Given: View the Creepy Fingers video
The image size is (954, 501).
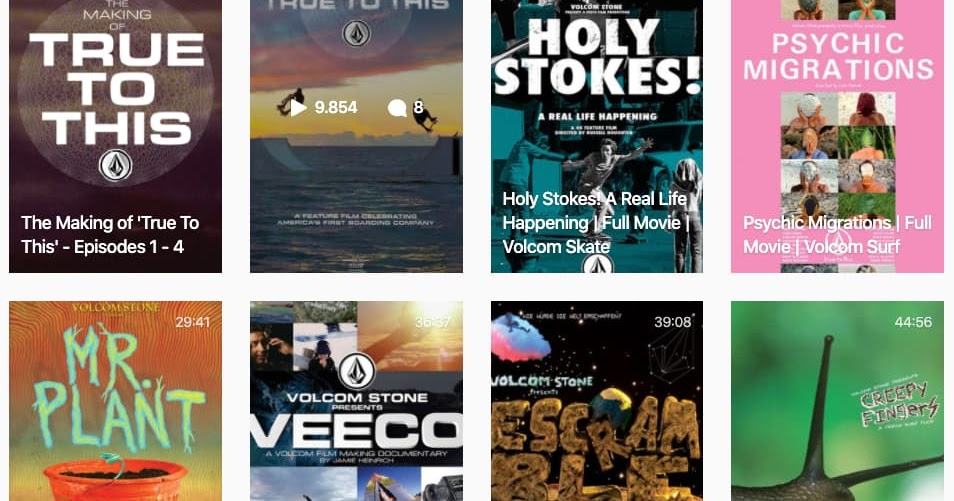Looking at the screenshot, I should tap(837, 401).
